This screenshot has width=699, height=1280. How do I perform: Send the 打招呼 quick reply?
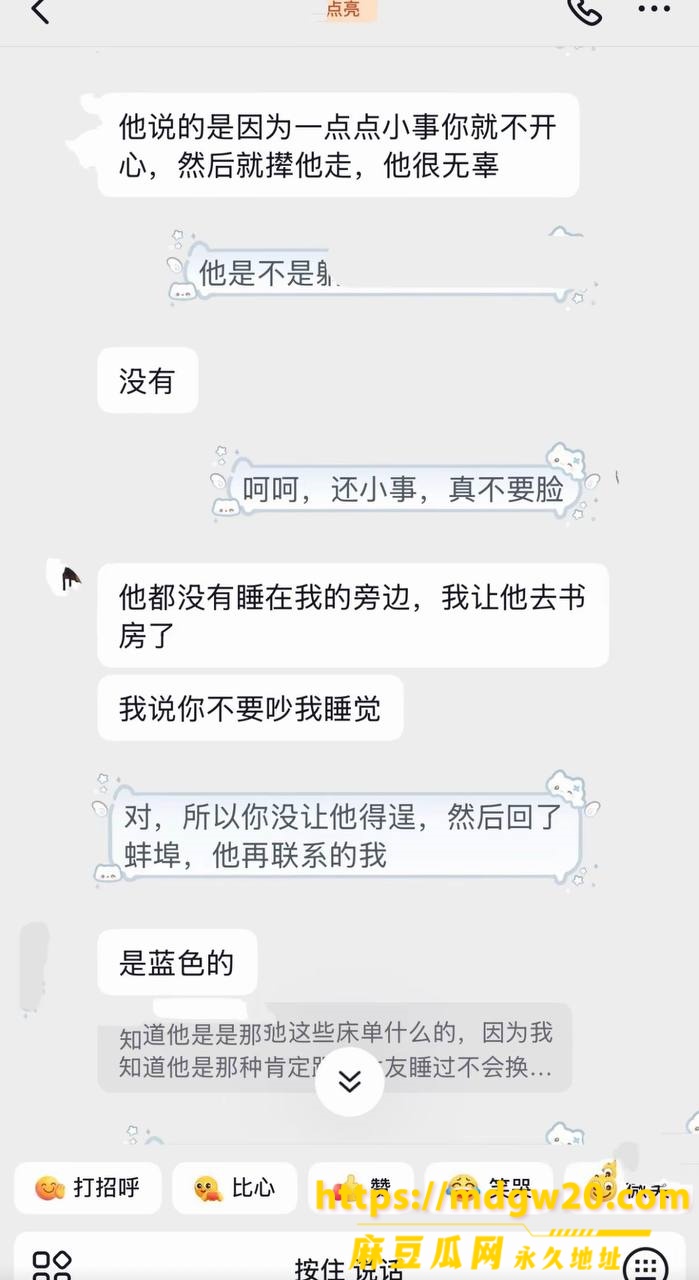(x=86, y=1188)
